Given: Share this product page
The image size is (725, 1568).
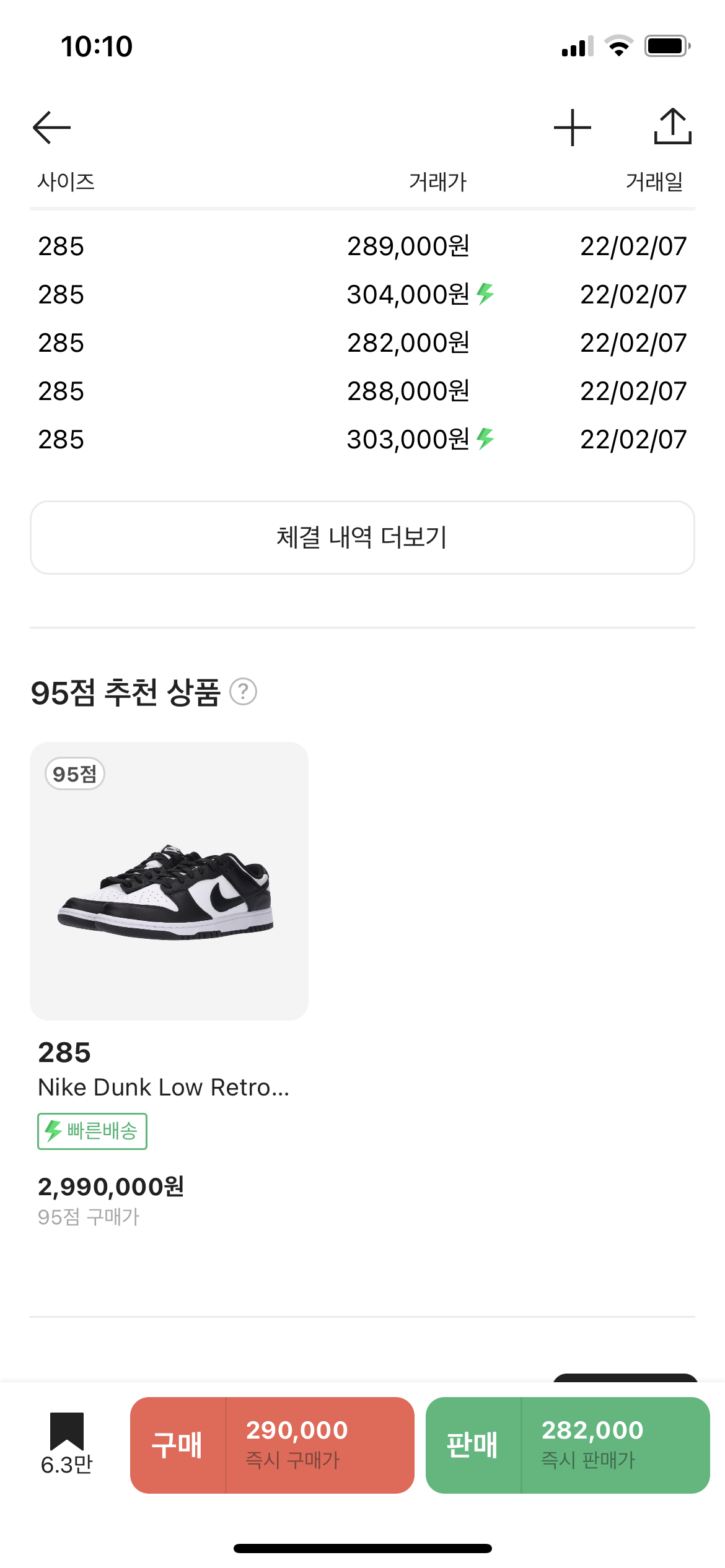Looking at the screenshot, I should tap(672, 127).
